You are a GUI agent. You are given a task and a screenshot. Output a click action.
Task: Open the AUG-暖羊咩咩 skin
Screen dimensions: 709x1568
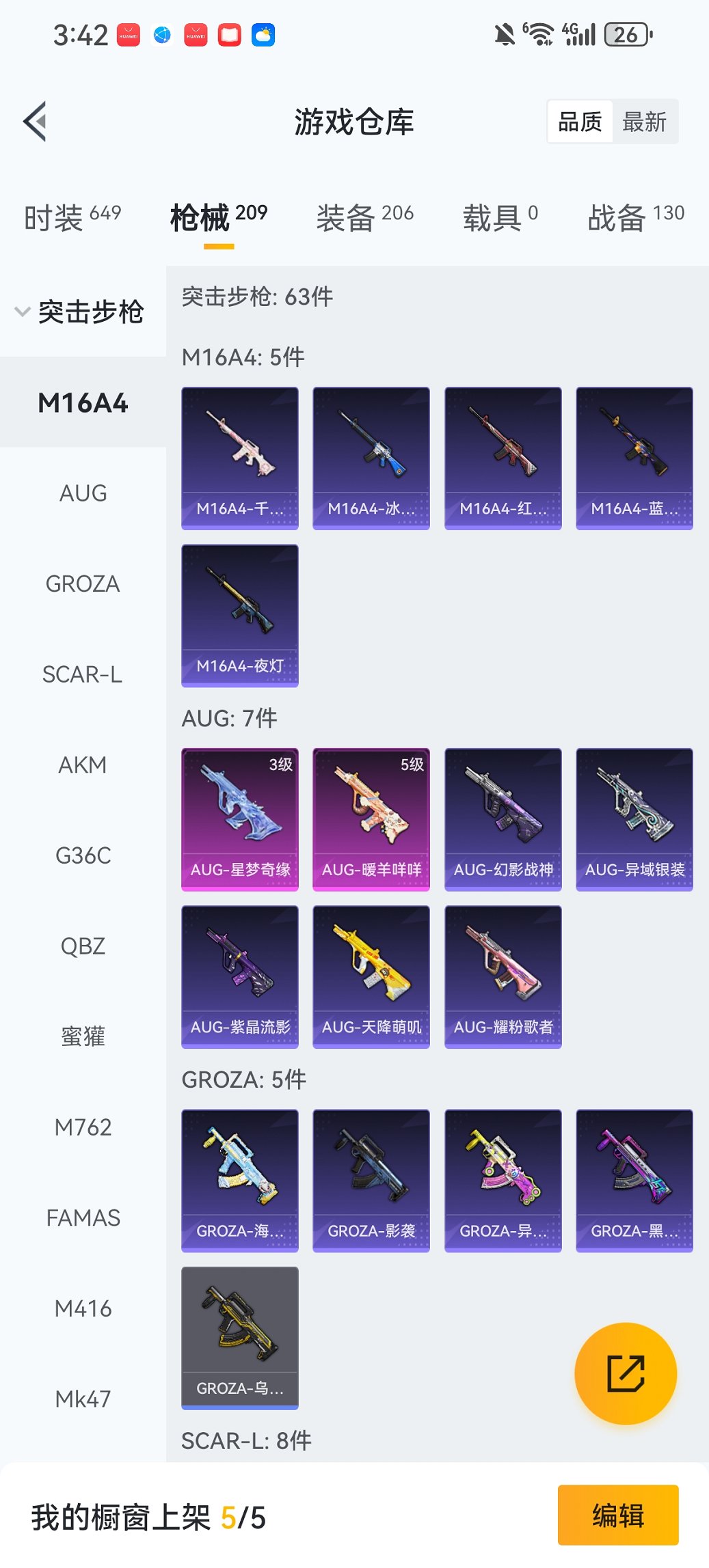(x=371, y=819)
